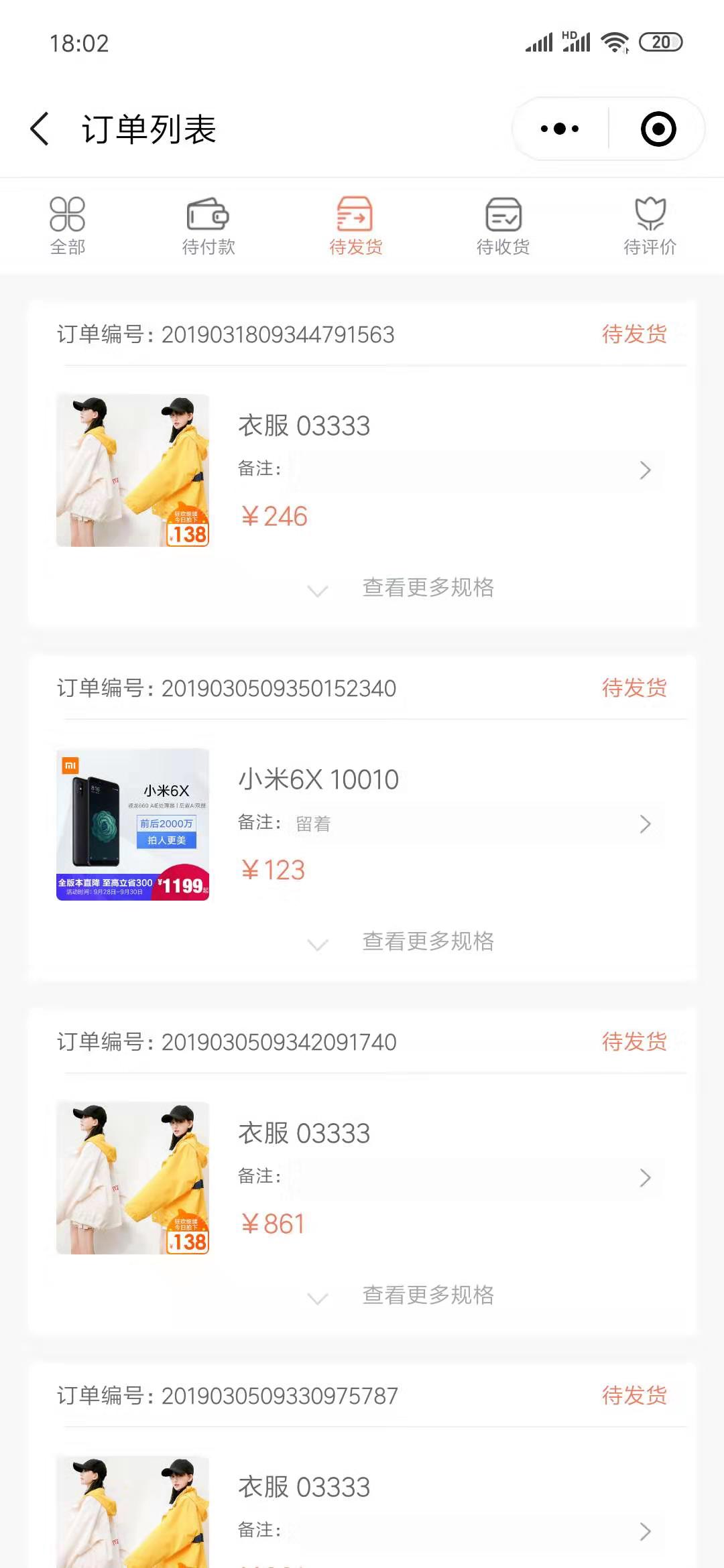This screenshot has height=1568, width=724.
Task: Expand 查看更多规格 for order 2019031809344791563
Action: [427, 588]
